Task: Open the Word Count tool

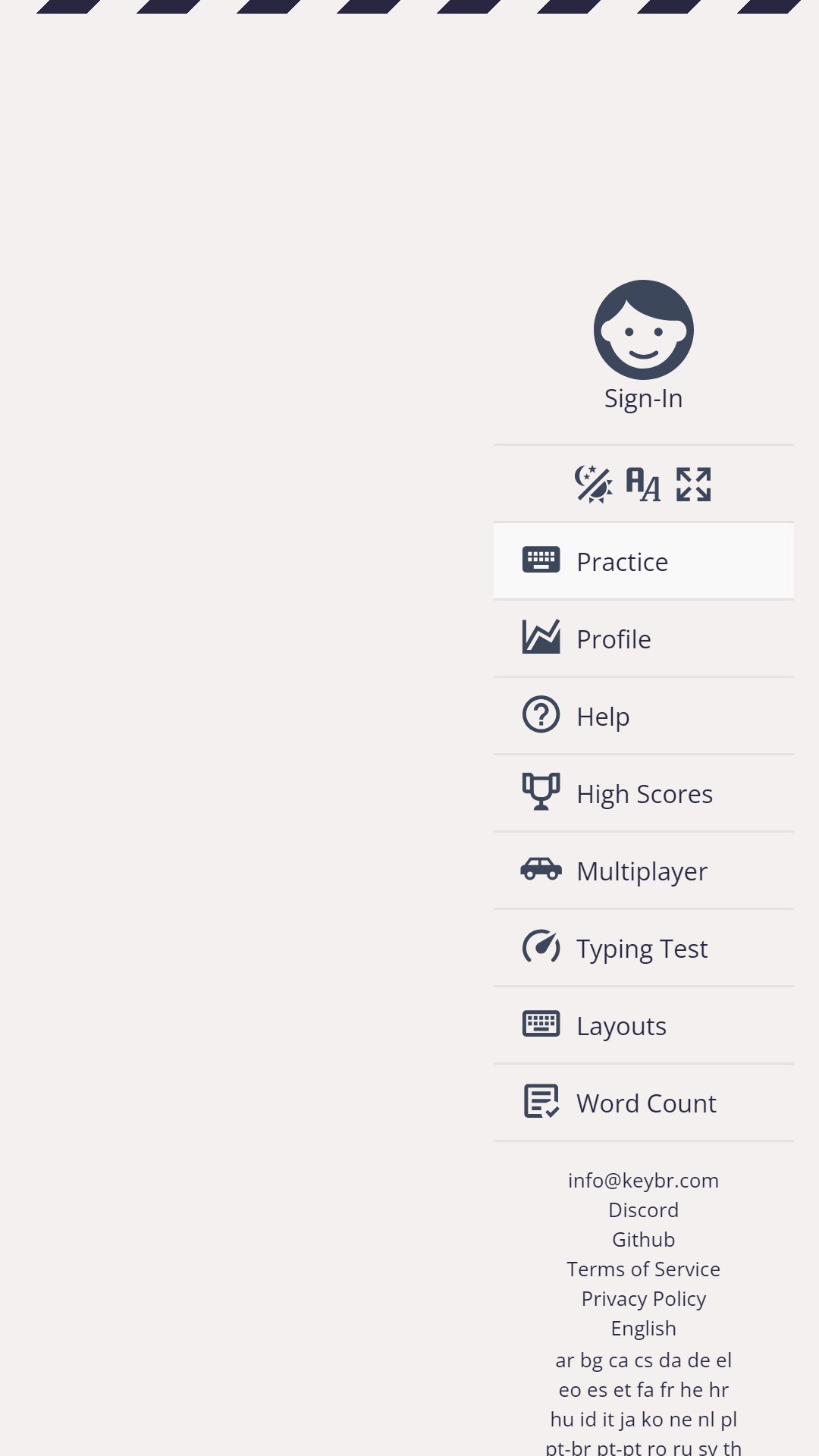Action: [643, 1103]
